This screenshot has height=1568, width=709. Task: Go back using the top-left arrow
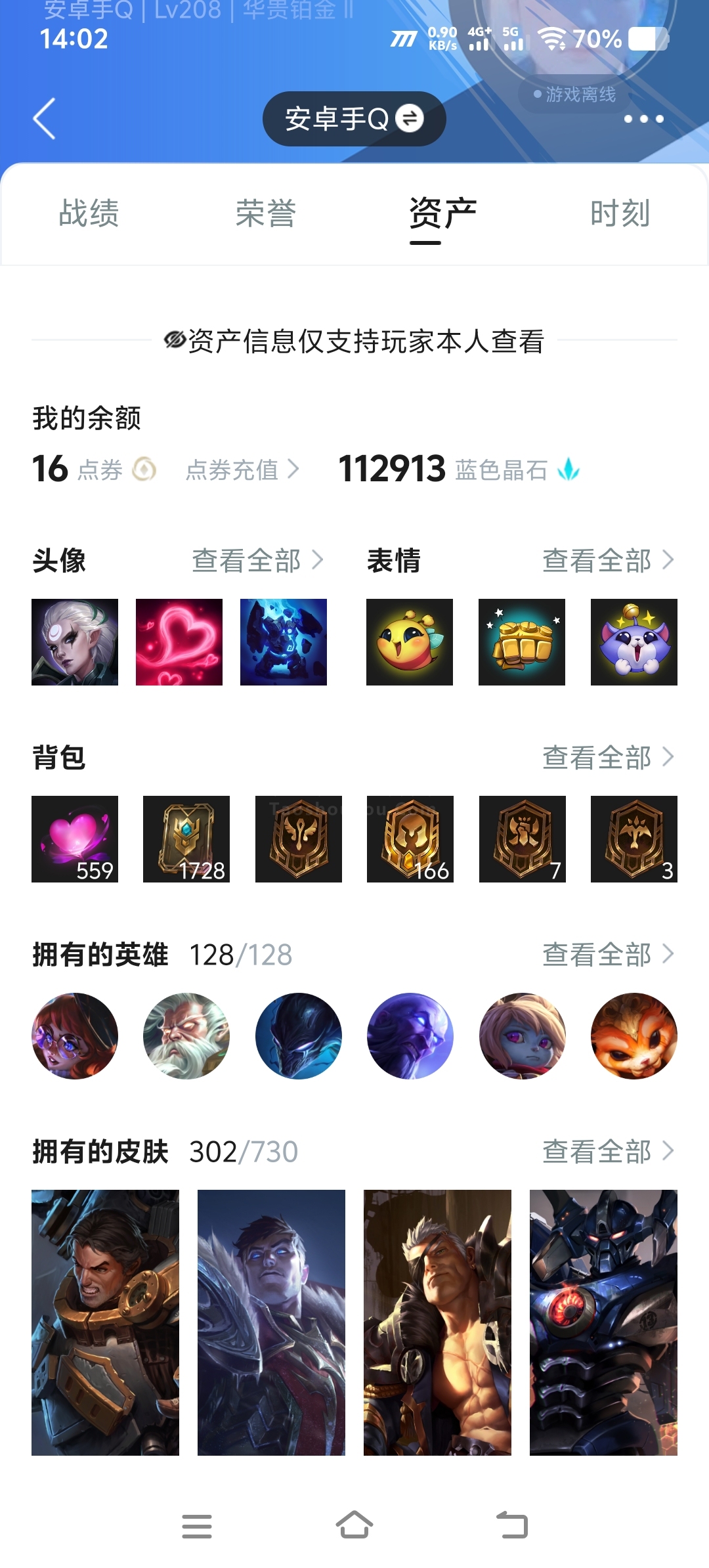point(44,119)
